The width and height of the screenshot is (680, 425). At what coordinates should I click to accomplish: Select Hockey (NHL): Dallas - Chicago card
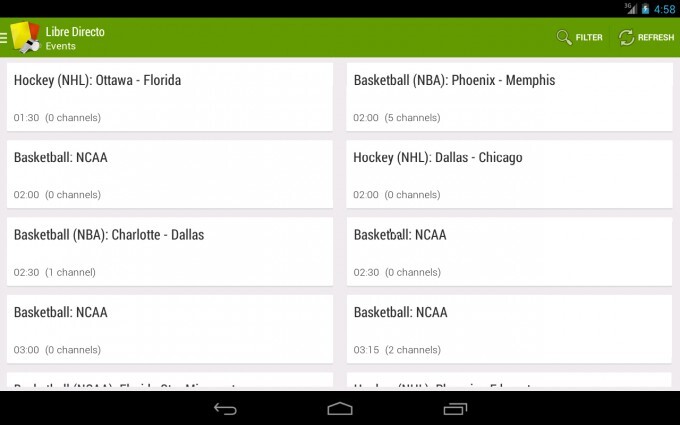[509, 174]
